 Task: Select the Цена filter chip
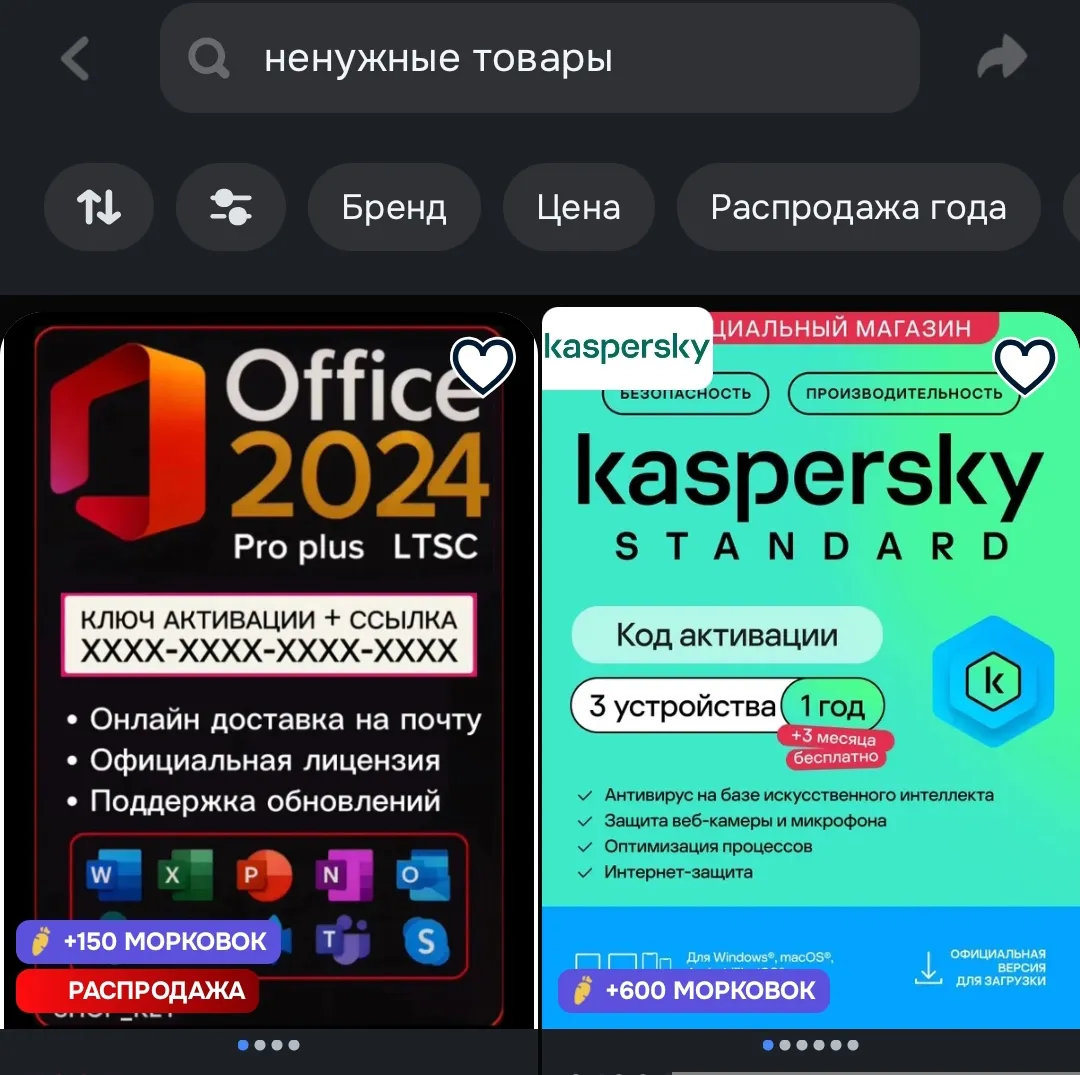click(578, 208)
